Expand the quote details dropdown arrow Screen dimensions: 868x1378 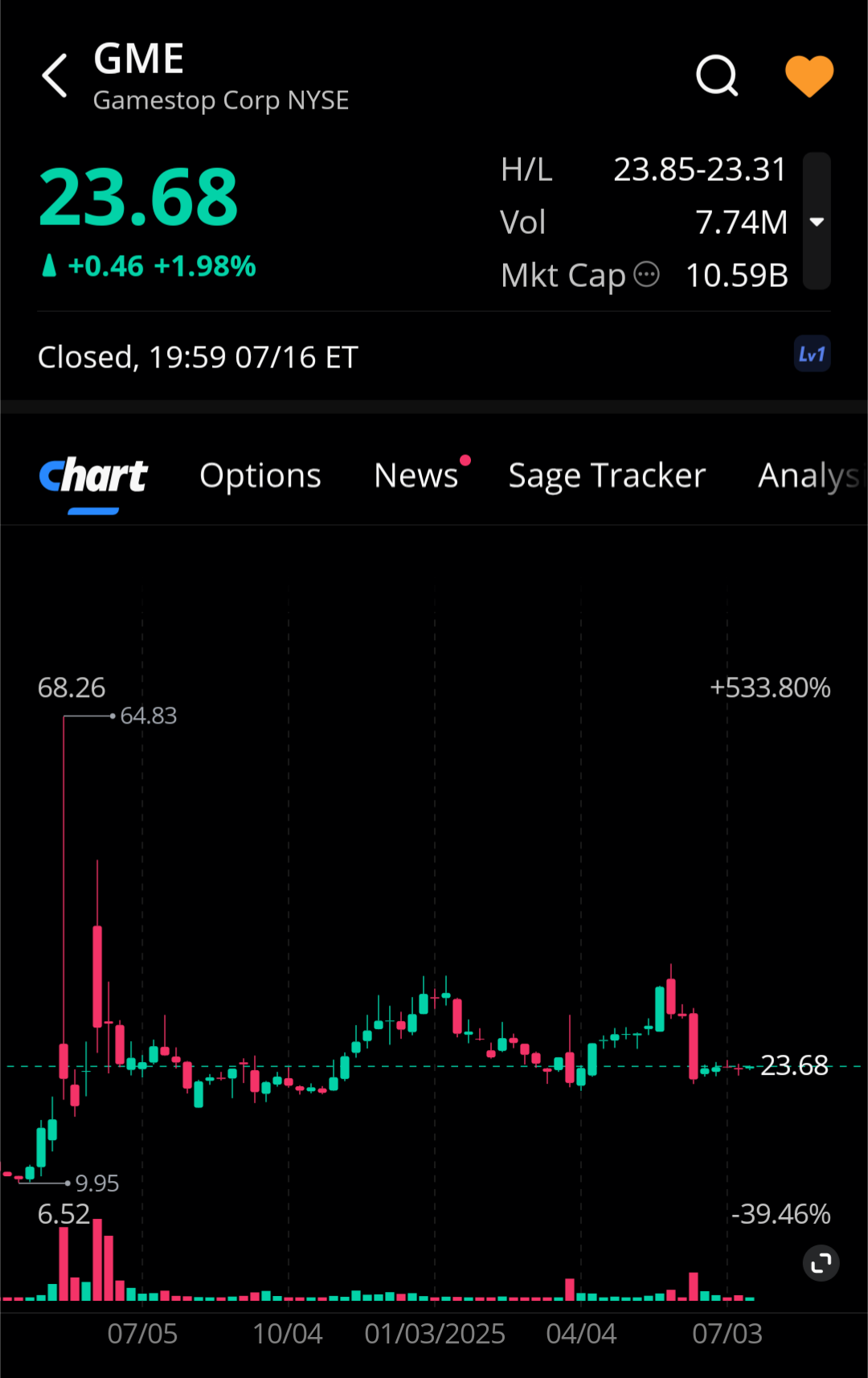[817, 222]
